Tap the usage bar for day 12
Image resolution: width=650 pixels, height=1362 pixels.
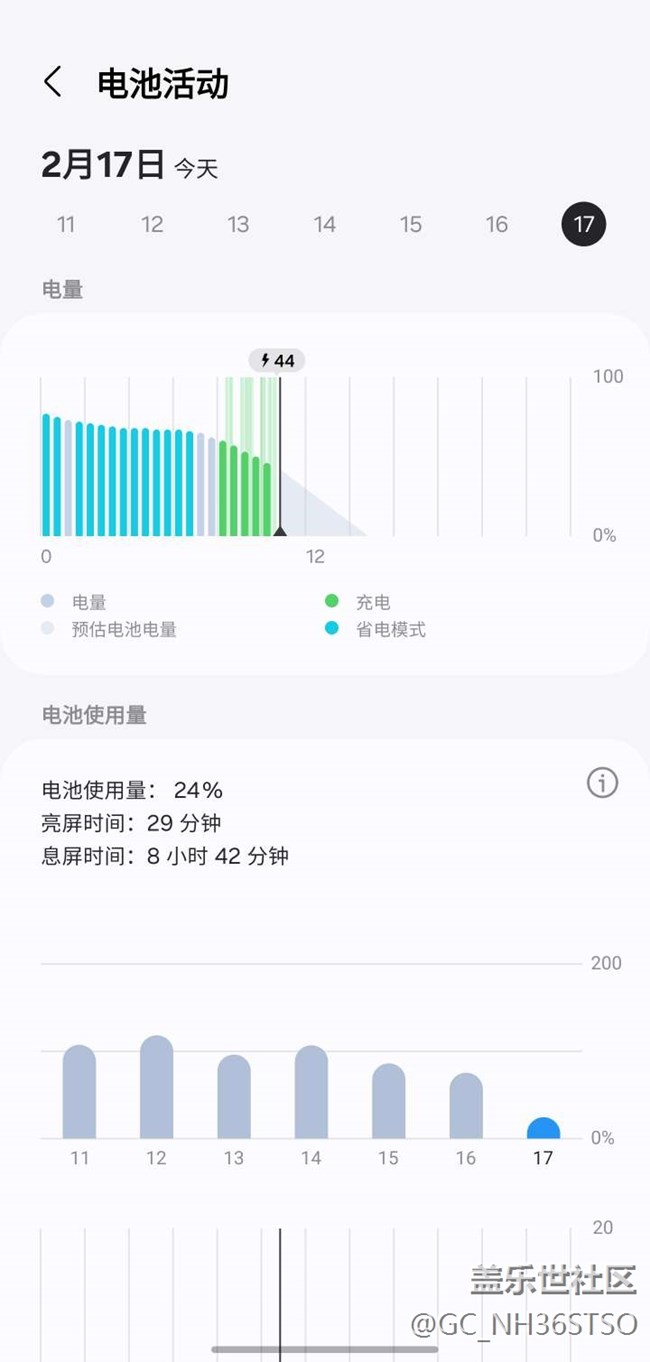(157, 1087)
